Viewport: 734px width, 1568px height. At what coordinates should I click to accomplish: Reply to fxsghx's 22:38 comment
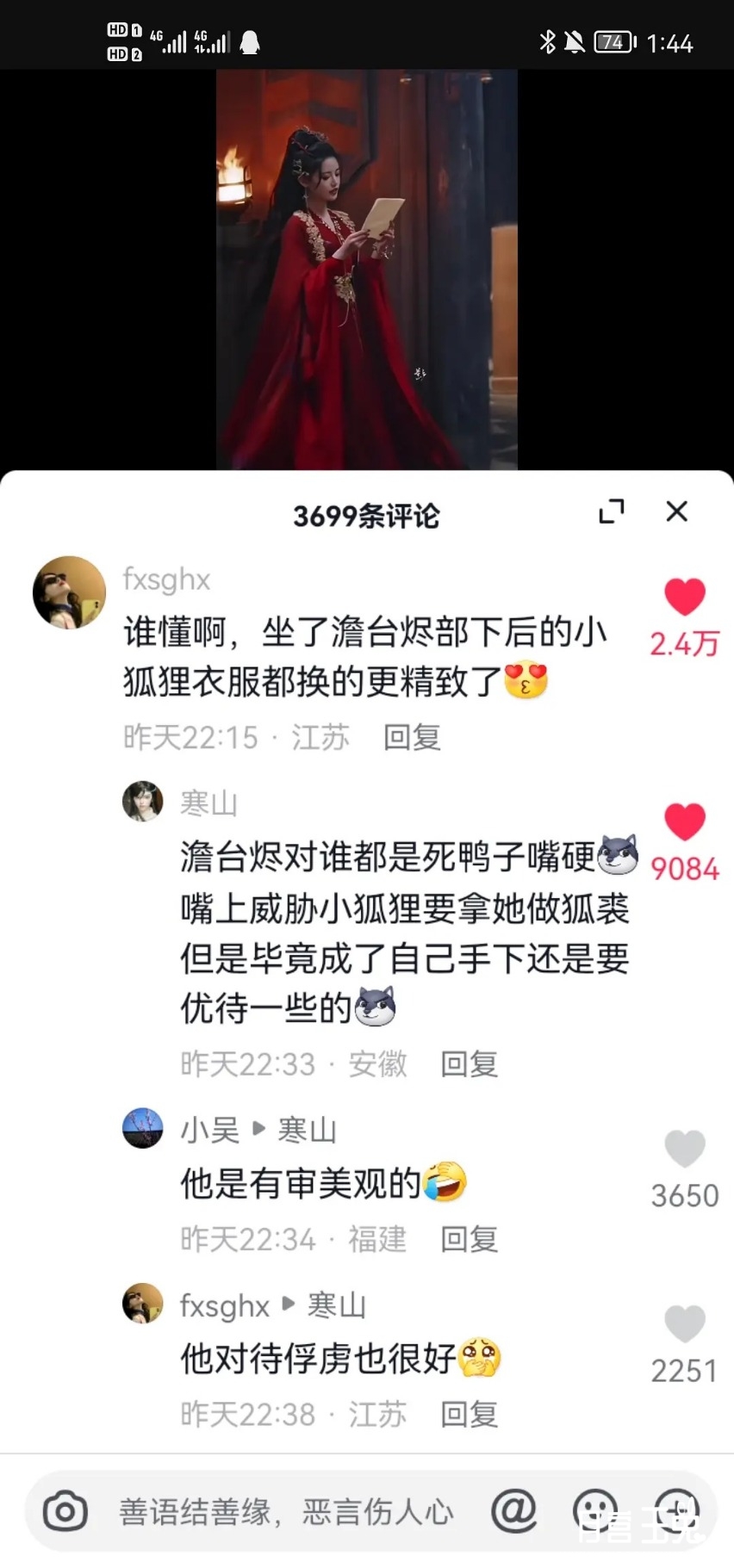click(x=469, y=1414)
